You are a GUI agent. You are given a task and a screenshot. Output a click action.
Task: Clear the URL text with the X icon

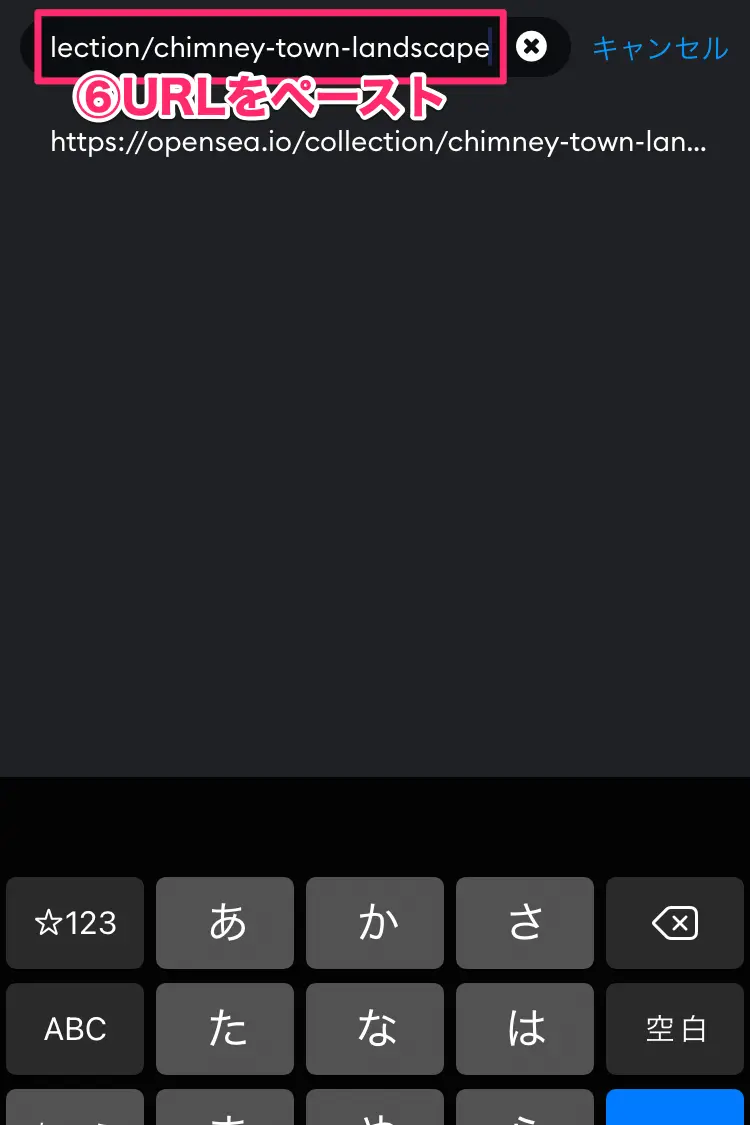(532, 46)
